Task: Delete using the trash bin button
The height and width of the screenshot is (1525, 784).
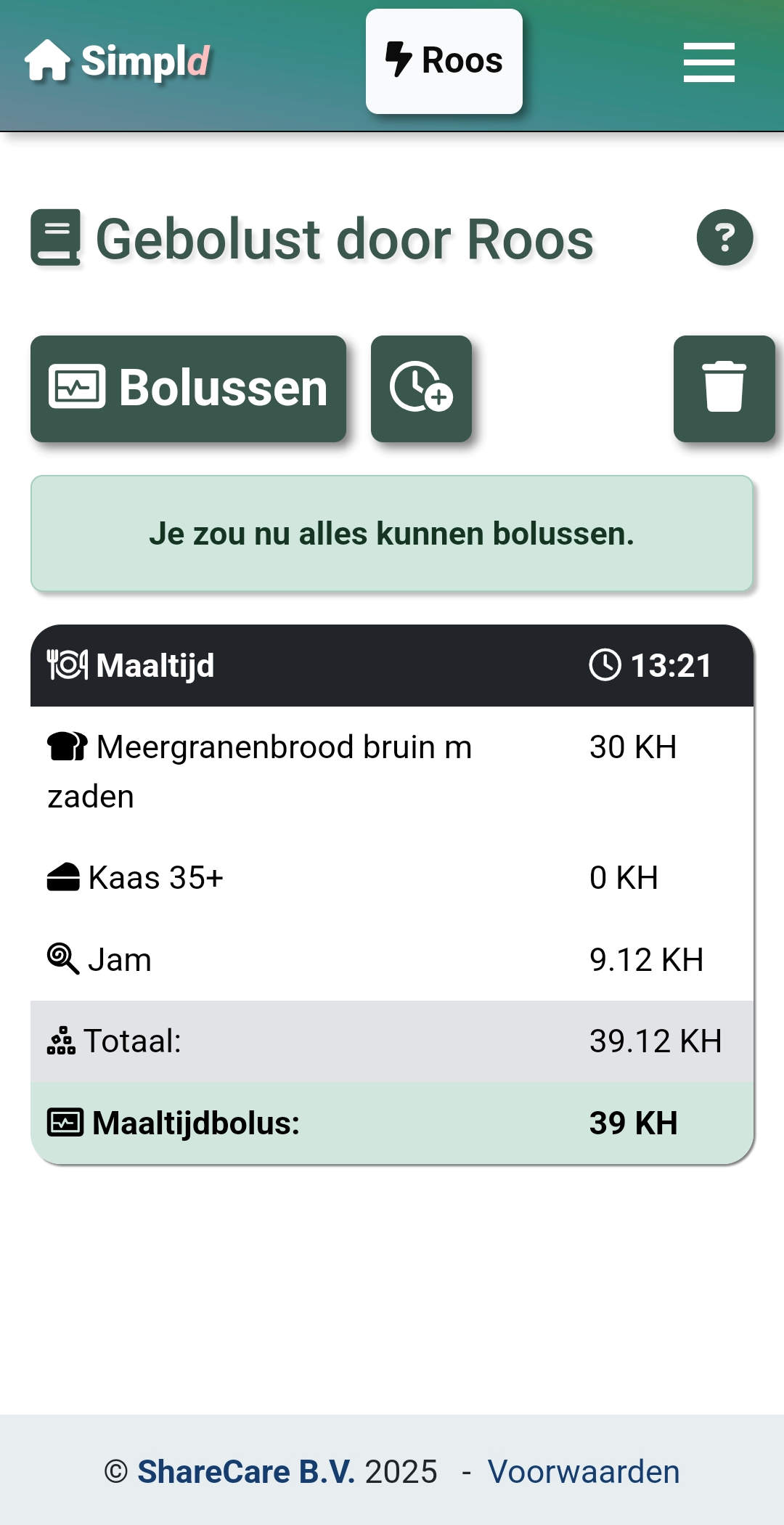Action: click(724, 389)
